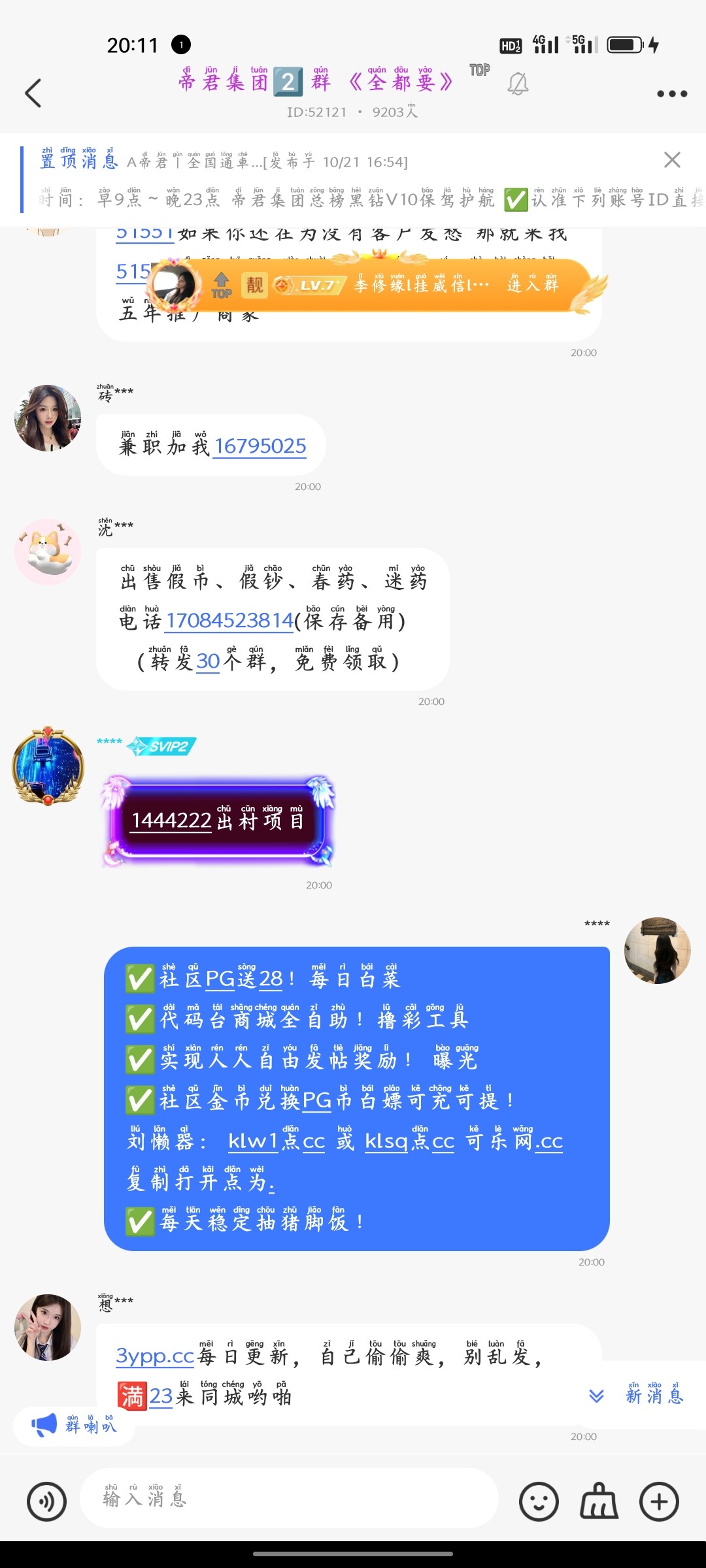Viewport: 706px width, 1568px height.
Task: Switch to voice input mode
Action: click(46, 1500)
